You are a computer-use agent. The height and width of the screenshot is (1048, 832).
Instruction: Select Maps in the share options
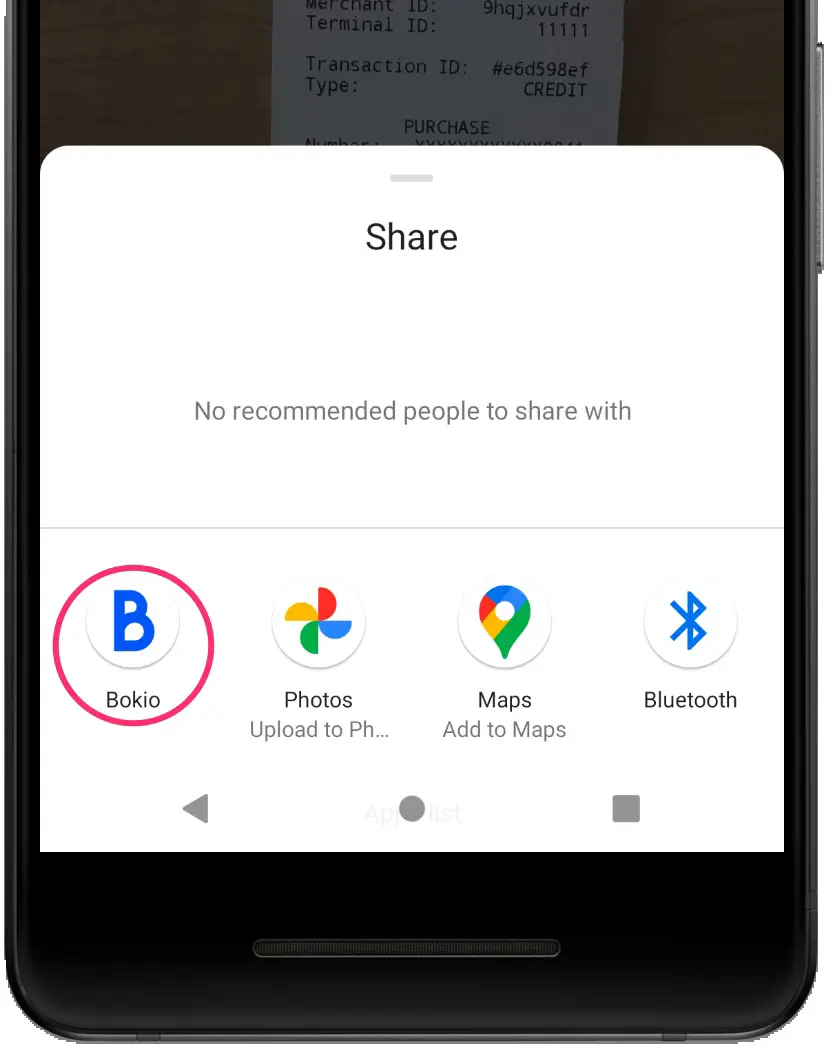point(504,624)
